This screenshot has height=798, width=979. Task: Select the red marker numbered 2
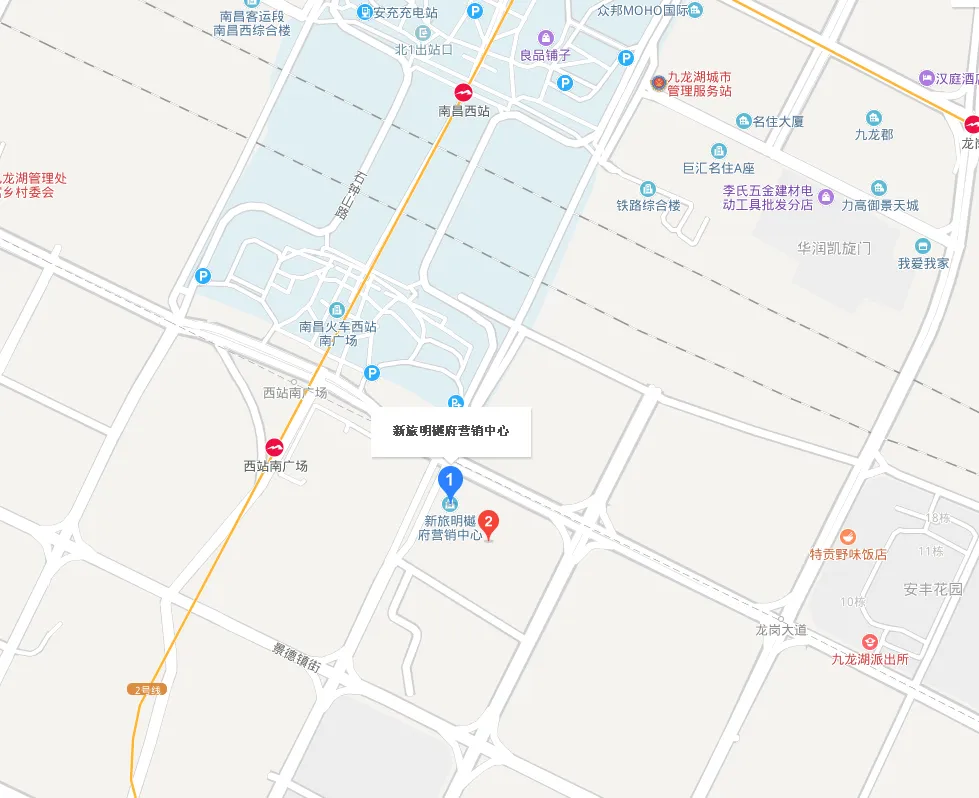coord(488,521)
